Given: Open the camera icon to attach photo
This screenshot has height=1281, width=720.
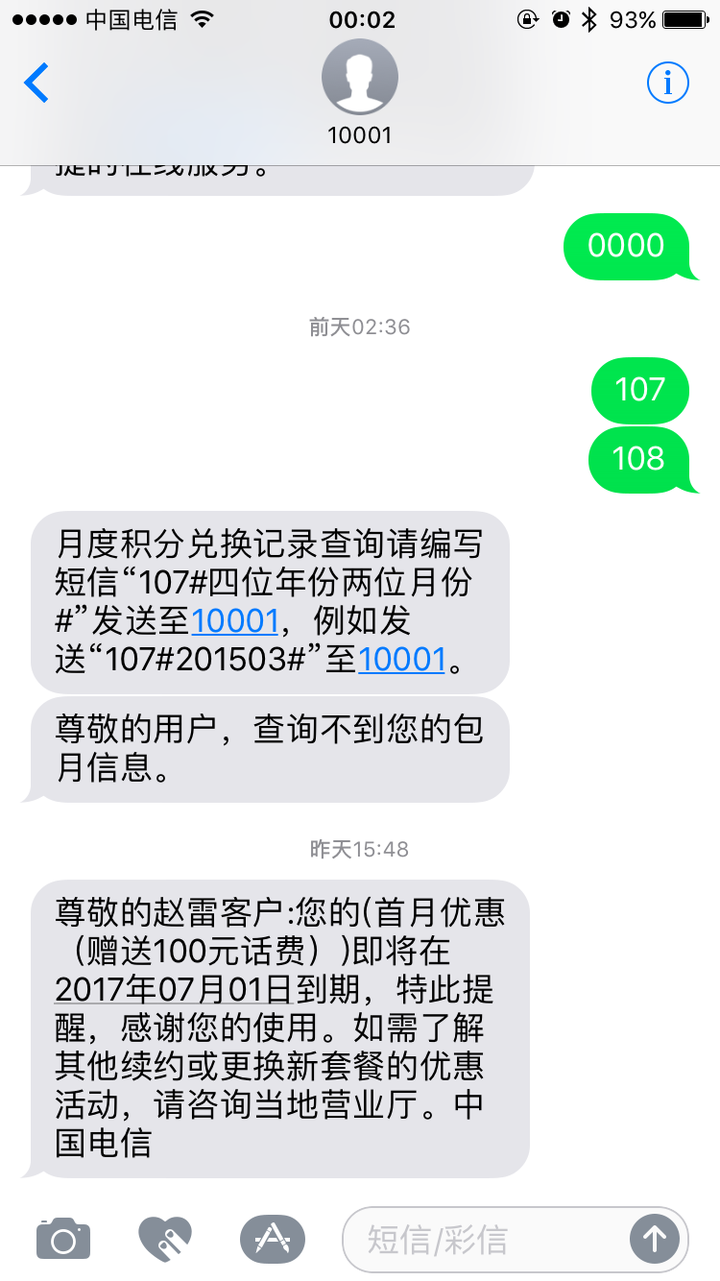Looking at the screenshot, I should tap(64, 1238).
